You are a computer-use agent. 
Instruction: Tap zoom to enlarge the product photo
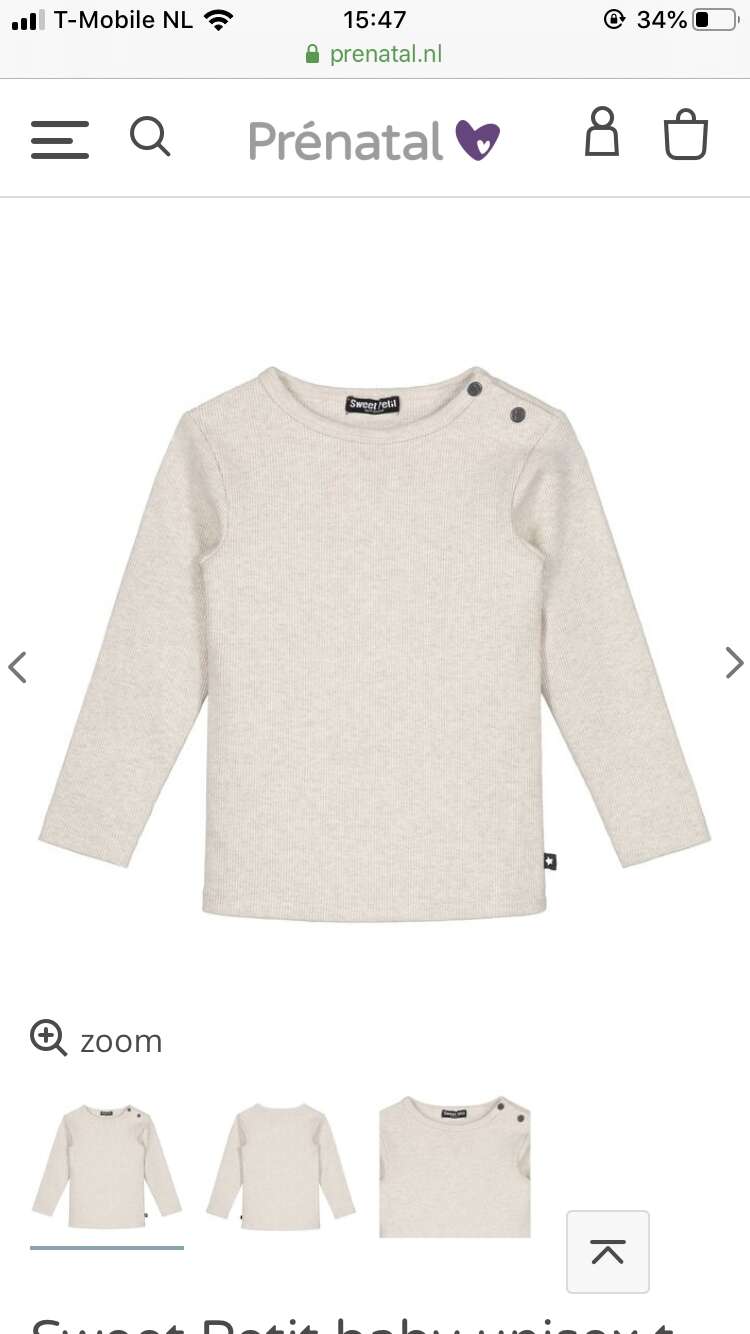pyautogui.click(x=96, y=1040)
